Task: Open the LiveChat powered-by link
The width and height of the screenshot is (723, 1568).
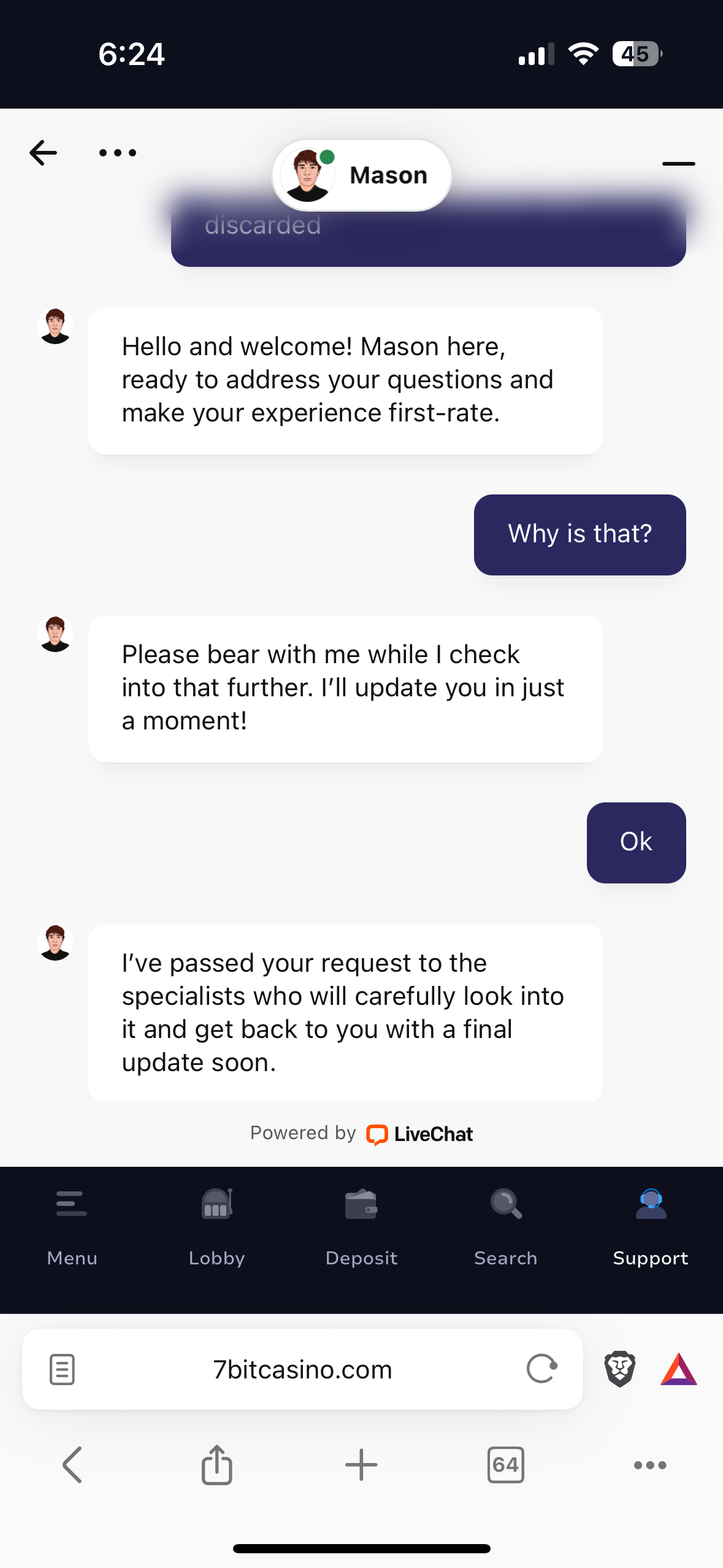Action: 419,1134
